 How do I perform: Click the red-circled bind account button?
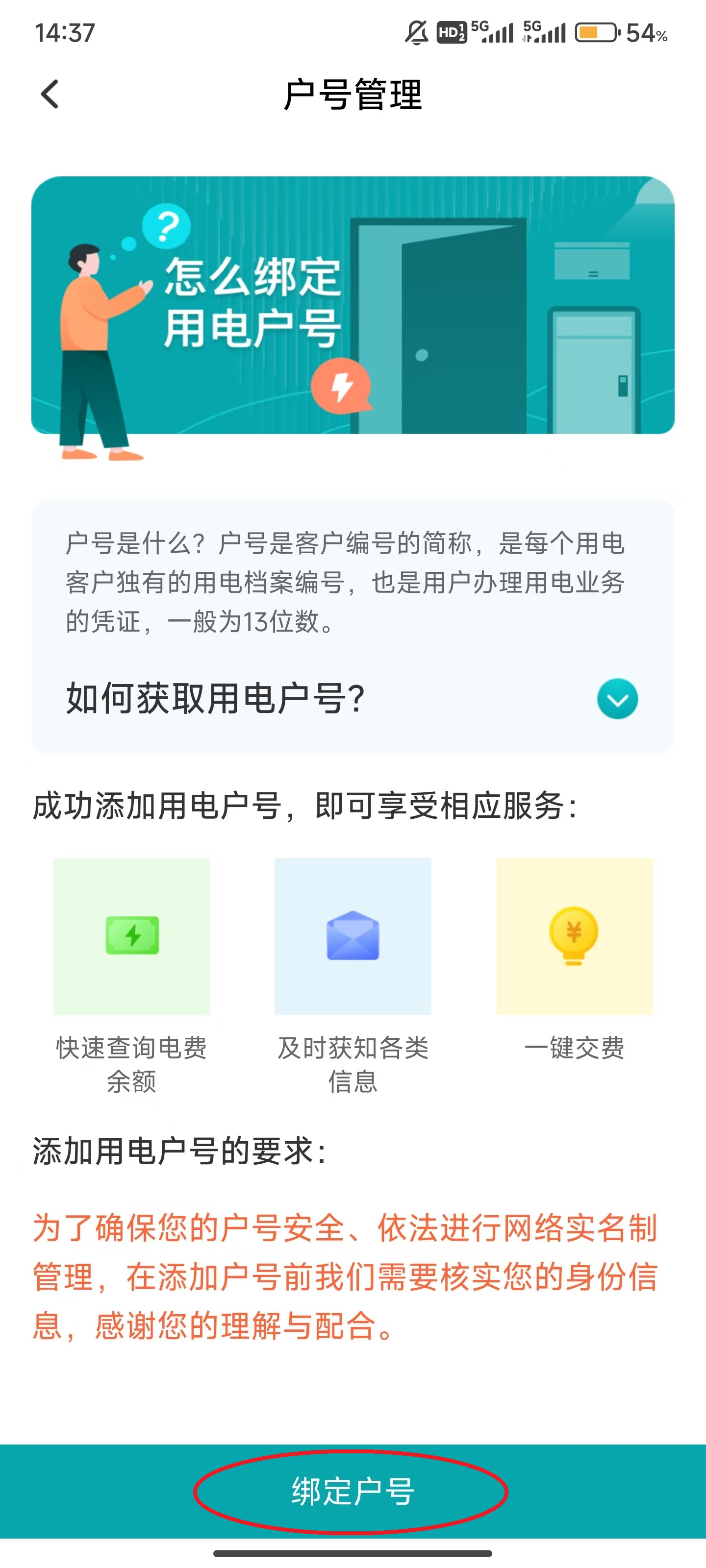(352, 1491)
